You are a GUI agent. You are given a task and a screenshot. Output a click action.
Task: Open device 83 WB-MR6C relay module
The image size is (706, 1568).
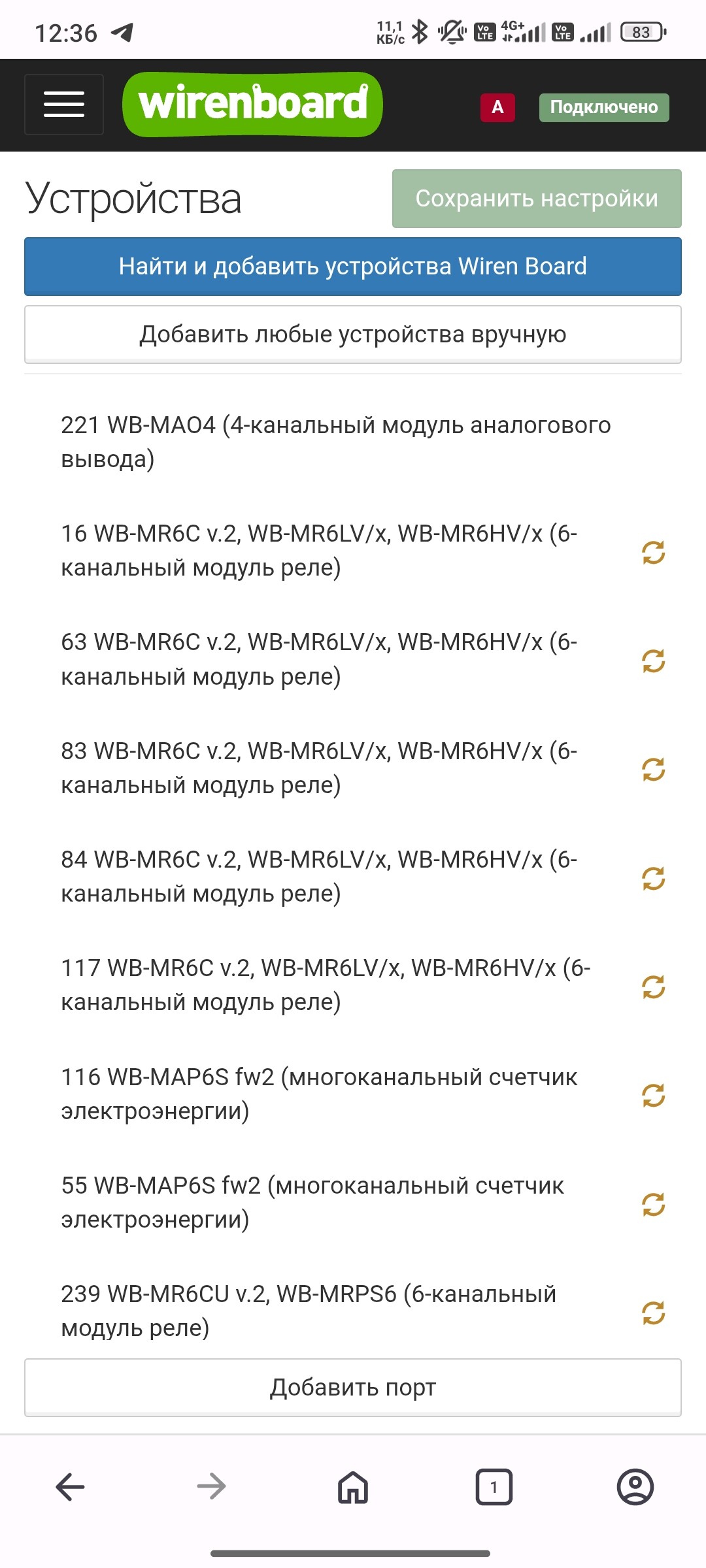click(x=319, y=768)
